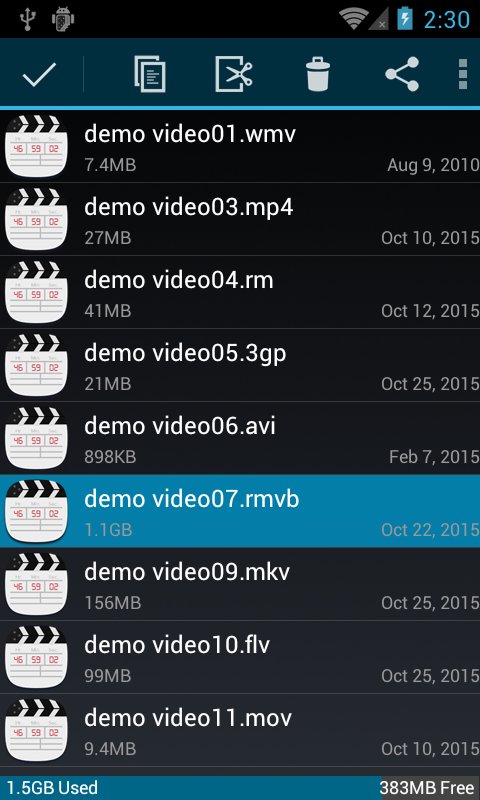
Task: Delete the selected file
Action: tap(318, 74)
